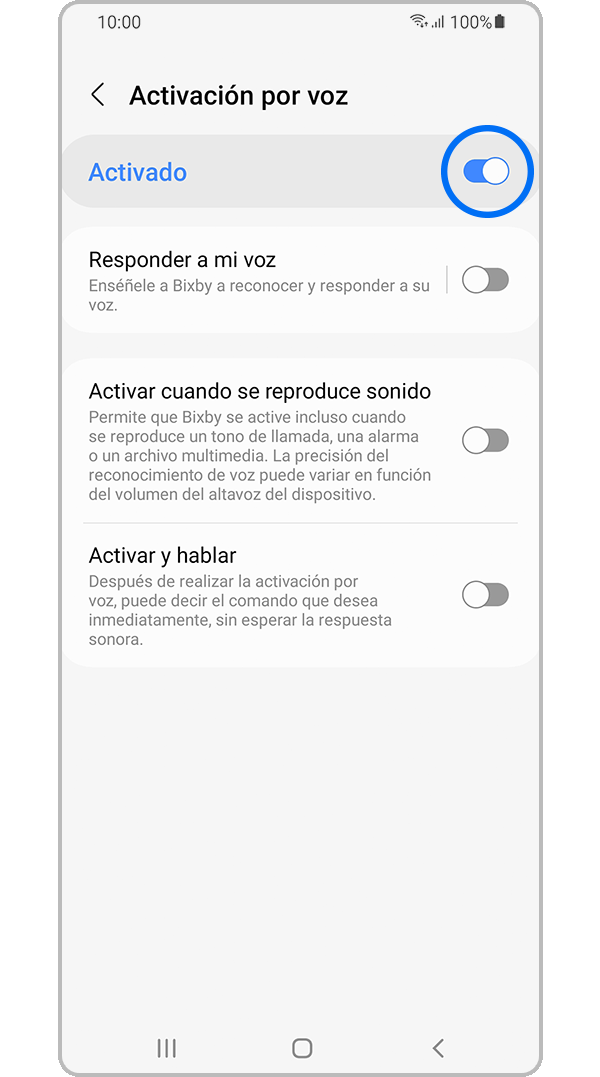The width and height of the screenshot is (600, 1077).
Task: Go to the home screen
Action: point(302,1048)
